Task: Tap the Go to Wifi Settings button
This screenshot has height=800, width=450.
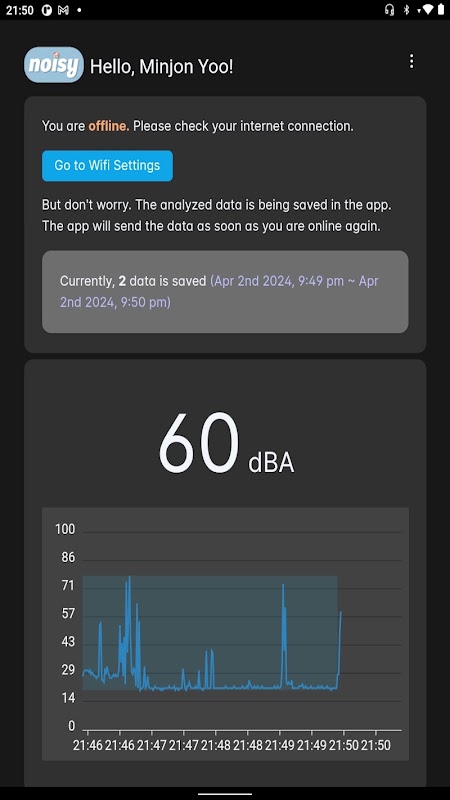Action: (107, 165)
